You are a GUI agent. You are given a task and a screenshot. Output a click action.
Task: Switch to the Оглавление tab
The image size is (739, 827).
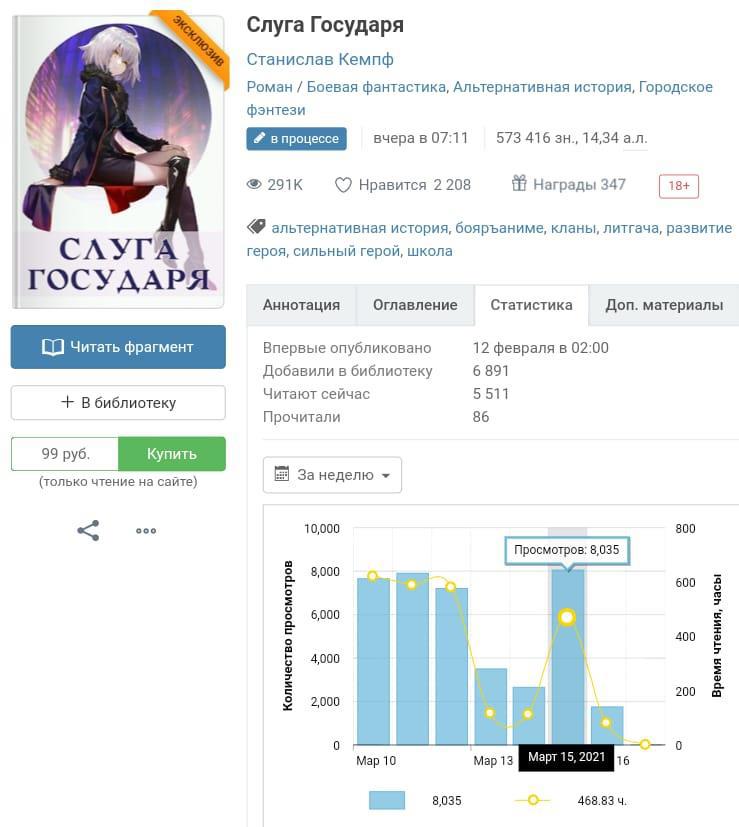click(415, 305)
